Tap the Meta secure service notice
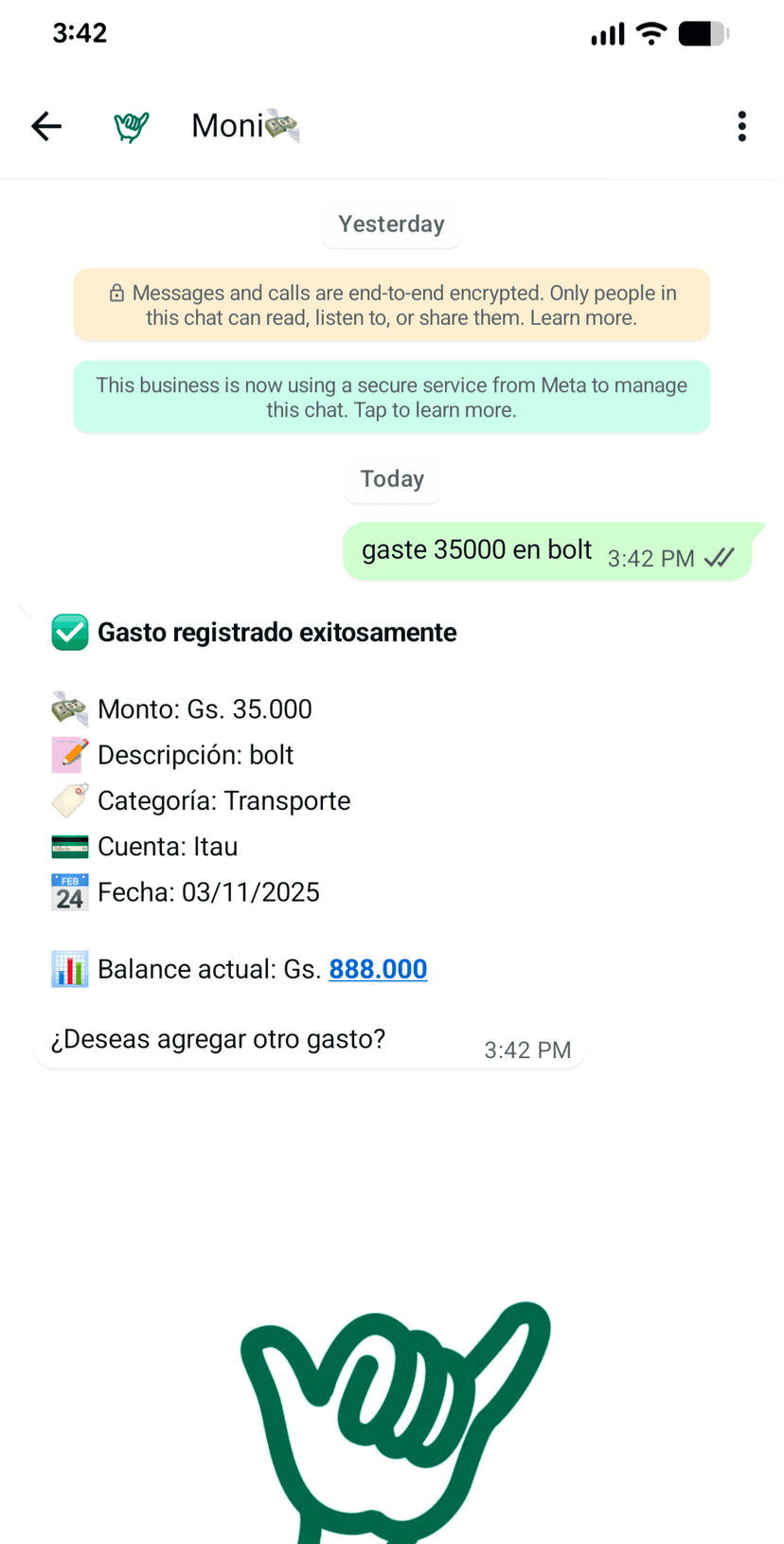Screen dimensions: 784x1544 point(391,397)
